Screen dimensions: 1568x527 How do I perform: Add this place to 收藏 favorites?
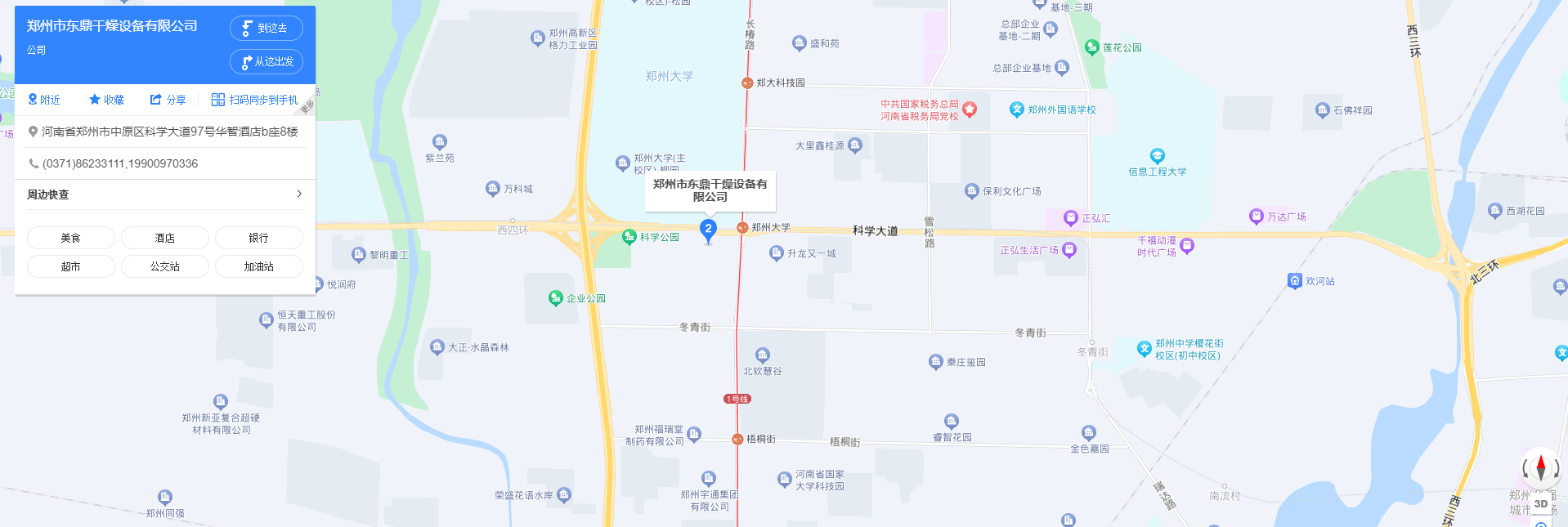(x=106, y=100)
